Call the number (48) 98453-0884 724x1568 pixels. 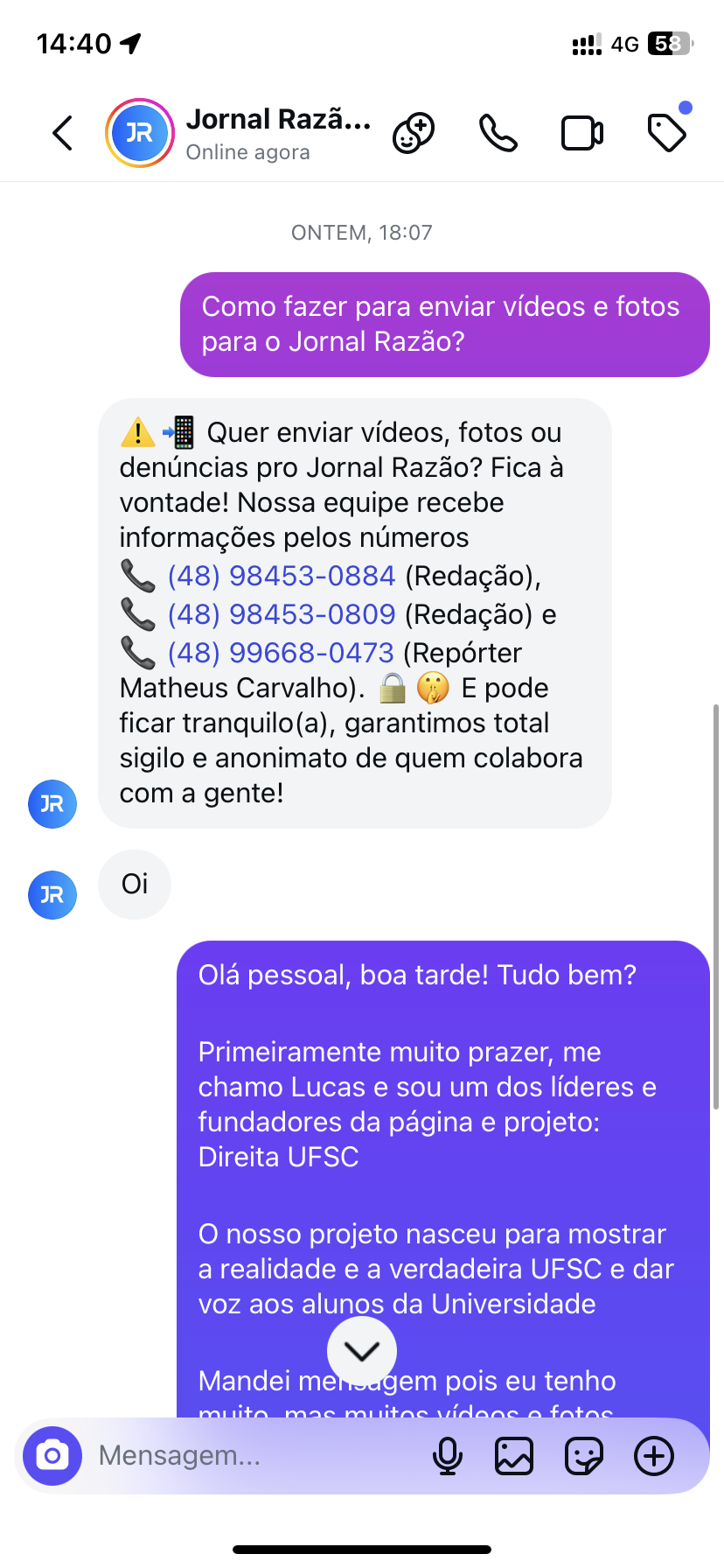pyautogui.click(x=282, y=576)
